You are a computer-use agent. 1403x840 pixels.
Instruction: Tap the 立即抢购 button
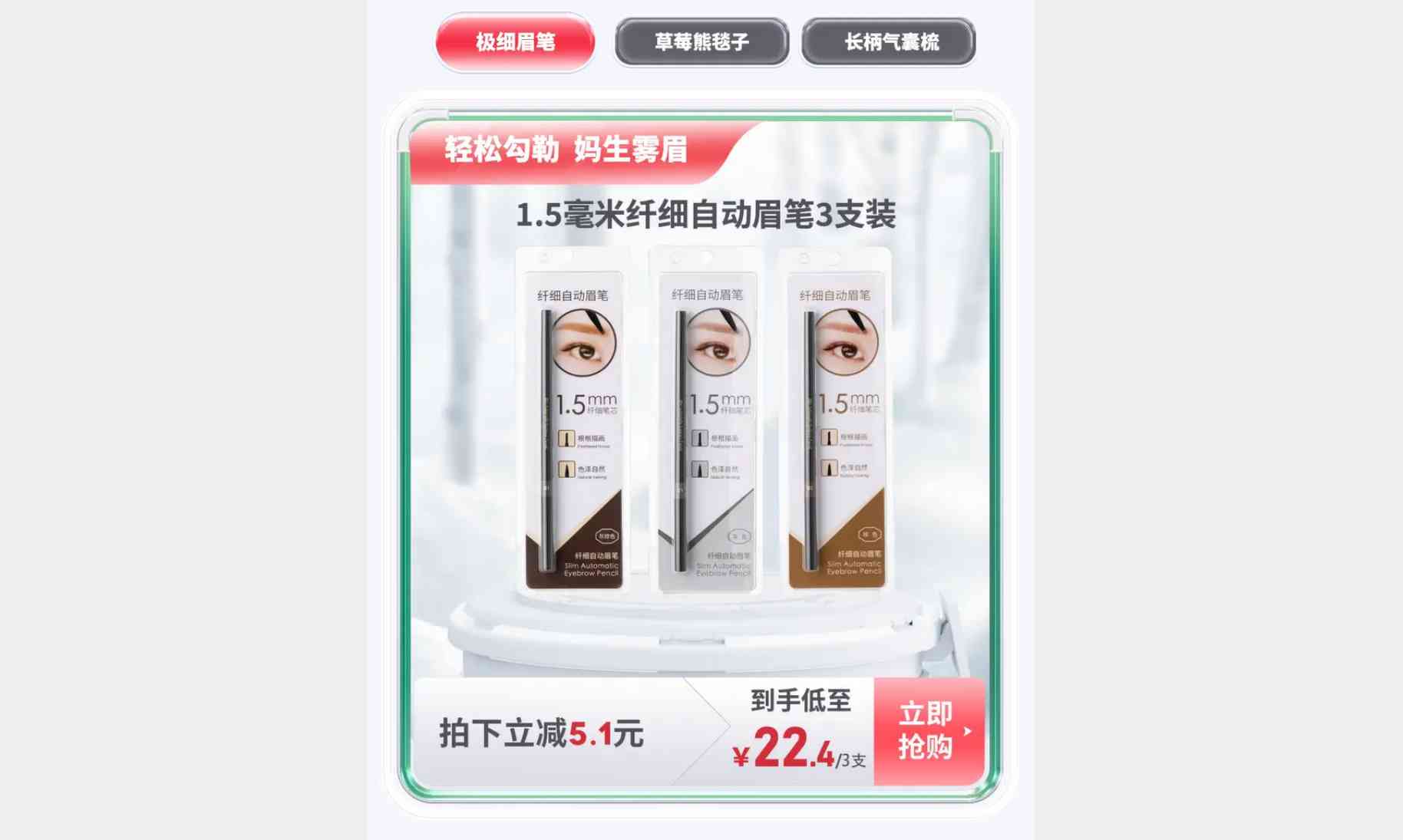(x=929, y=731)
